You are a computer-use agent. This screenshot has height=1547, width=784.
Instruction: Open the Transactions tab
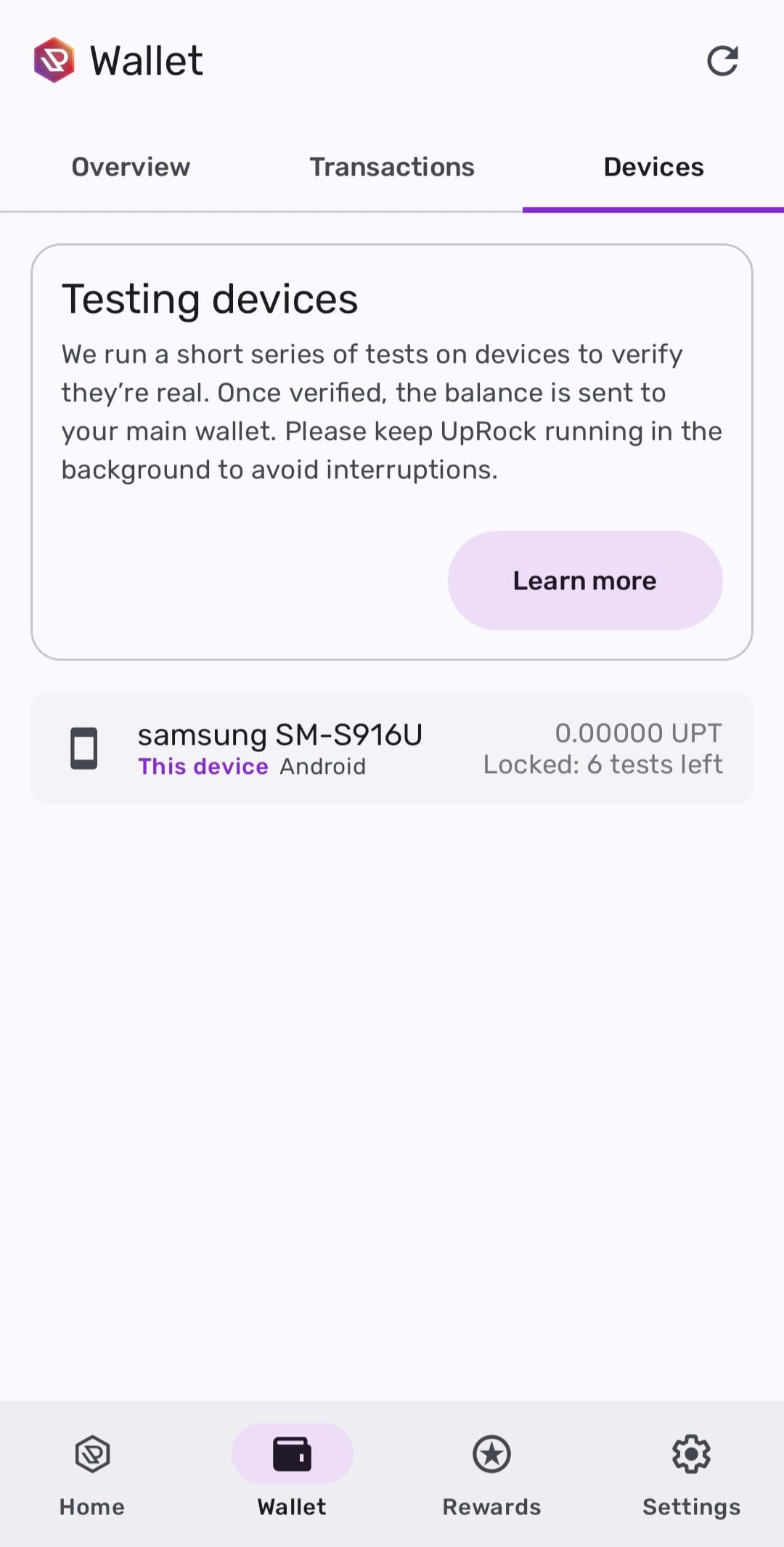click(x=392, y=167)
